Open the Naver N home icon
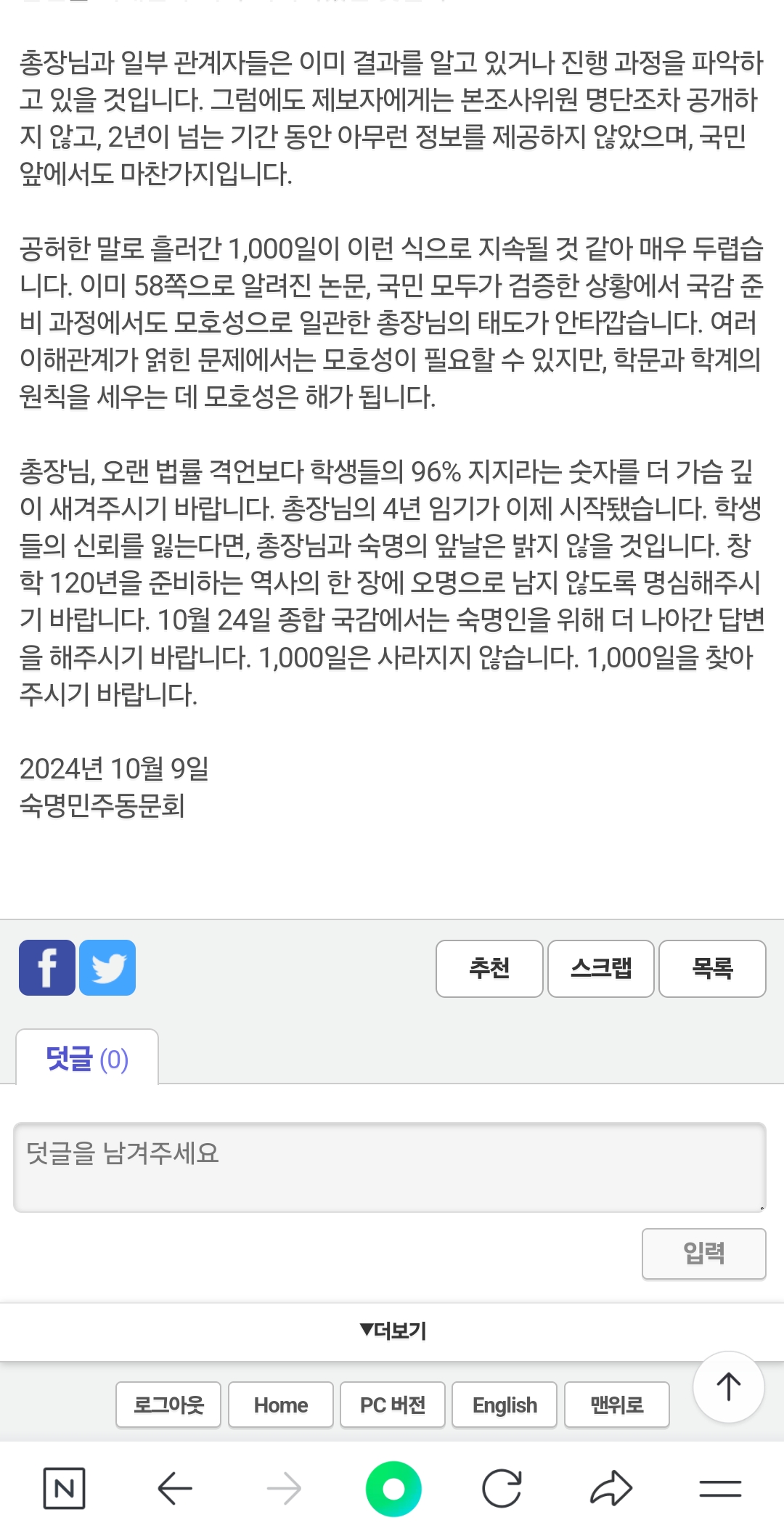 [64, 1489]
